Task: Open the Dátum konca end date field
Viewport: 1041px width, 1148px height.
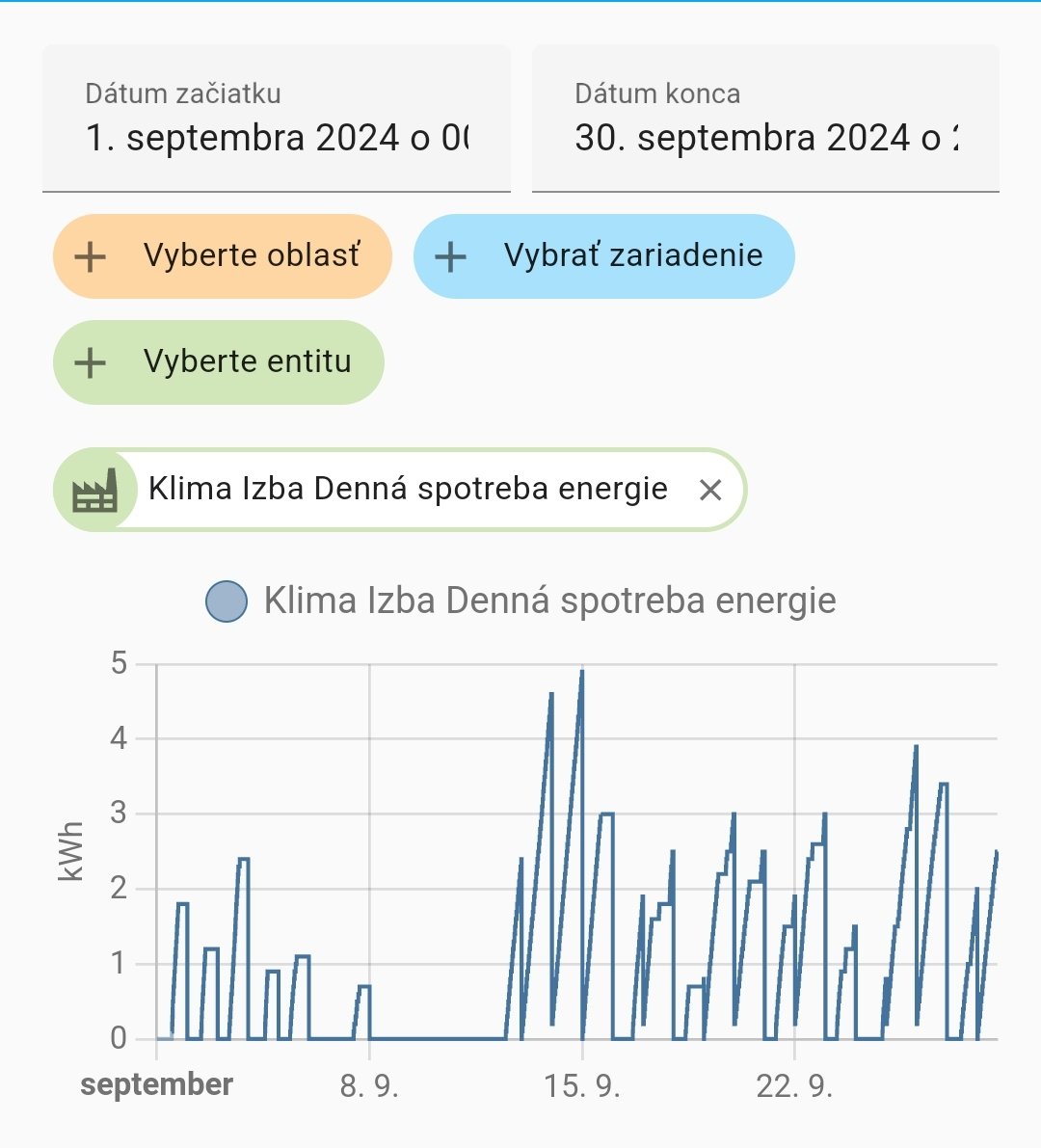Action: tap(765, 120)
